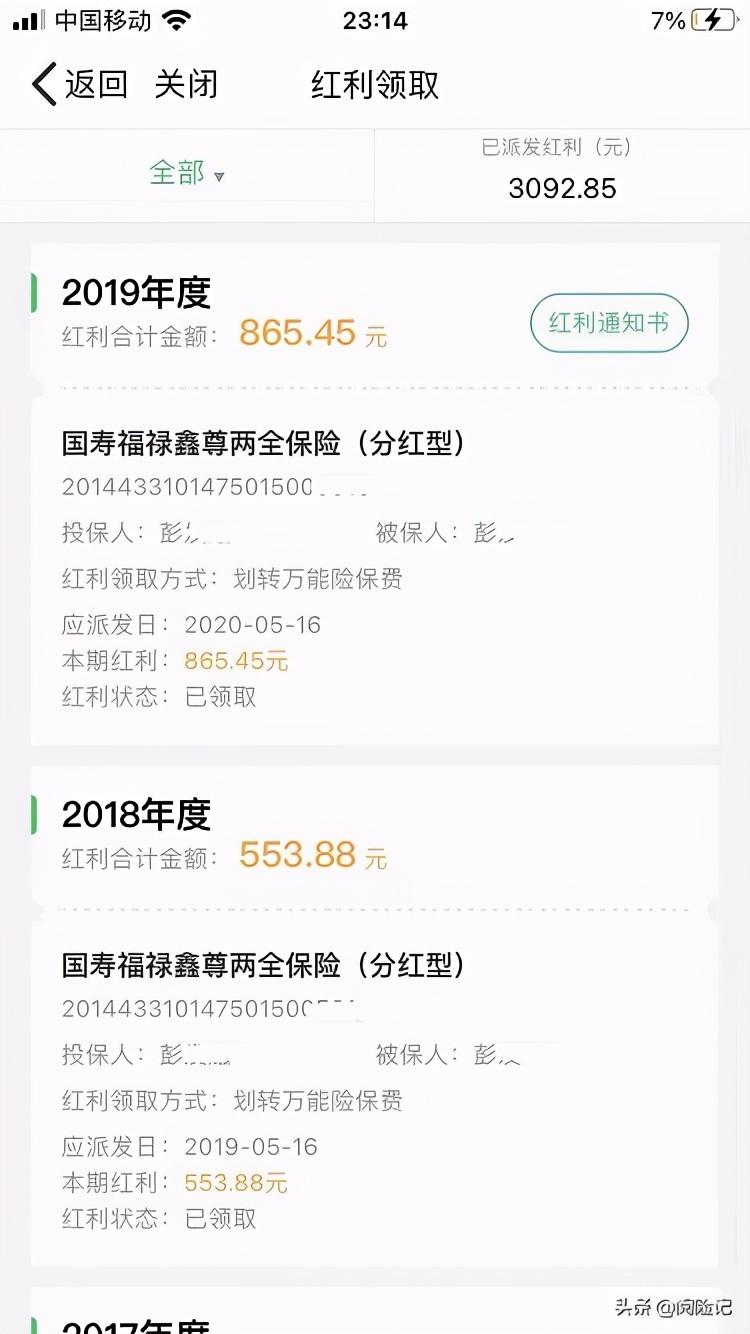Open 红利通知书 for 2019年度
The height and width of the screenshot is (1334, 750).
click(x=609, y=323)
